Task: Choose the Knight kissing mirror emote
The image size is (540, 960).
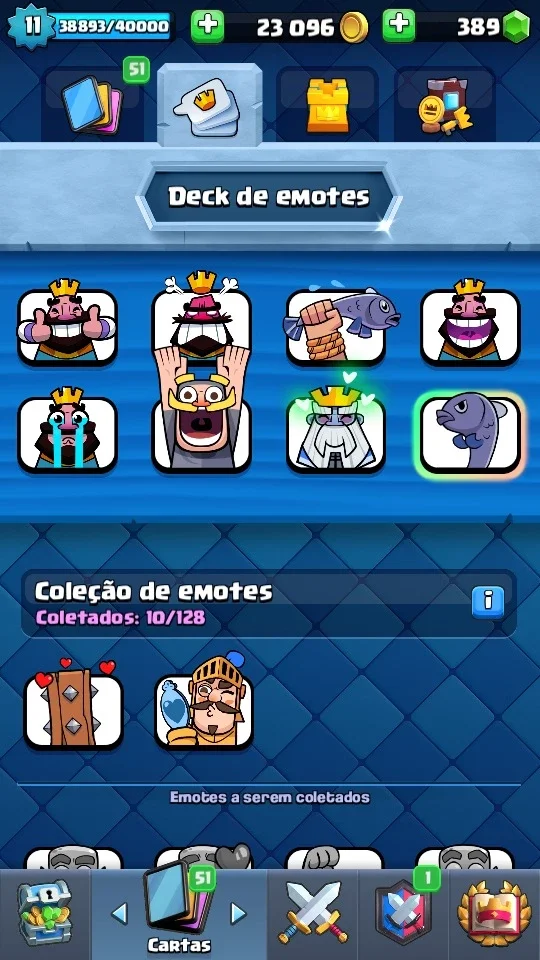Action: tap(204, 702)
